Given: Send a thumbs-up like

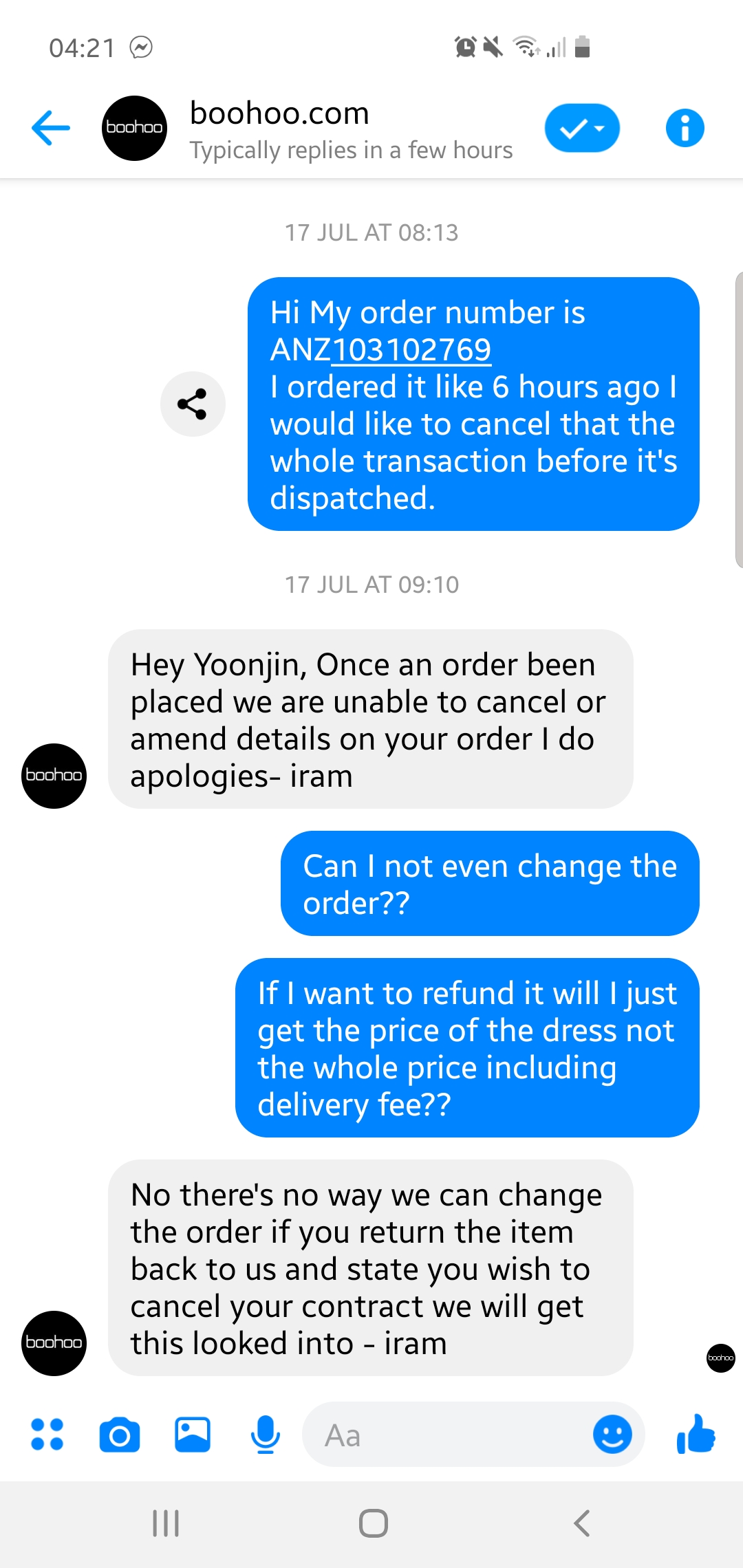Looking at the screenshot, I should pos(696,1433).
